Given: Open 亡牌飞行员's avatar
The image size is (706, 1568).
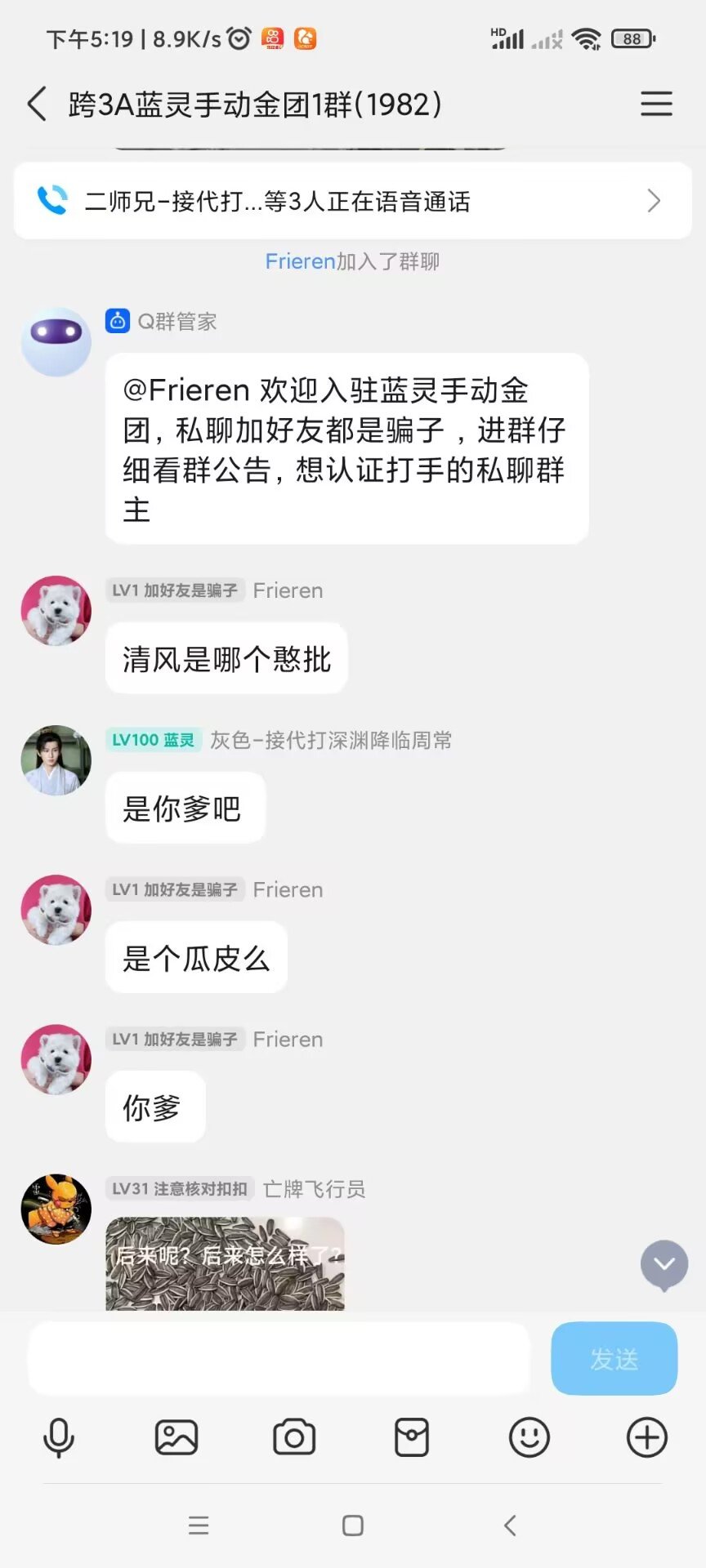Looking at the screenshot, I should (56, 1209).
